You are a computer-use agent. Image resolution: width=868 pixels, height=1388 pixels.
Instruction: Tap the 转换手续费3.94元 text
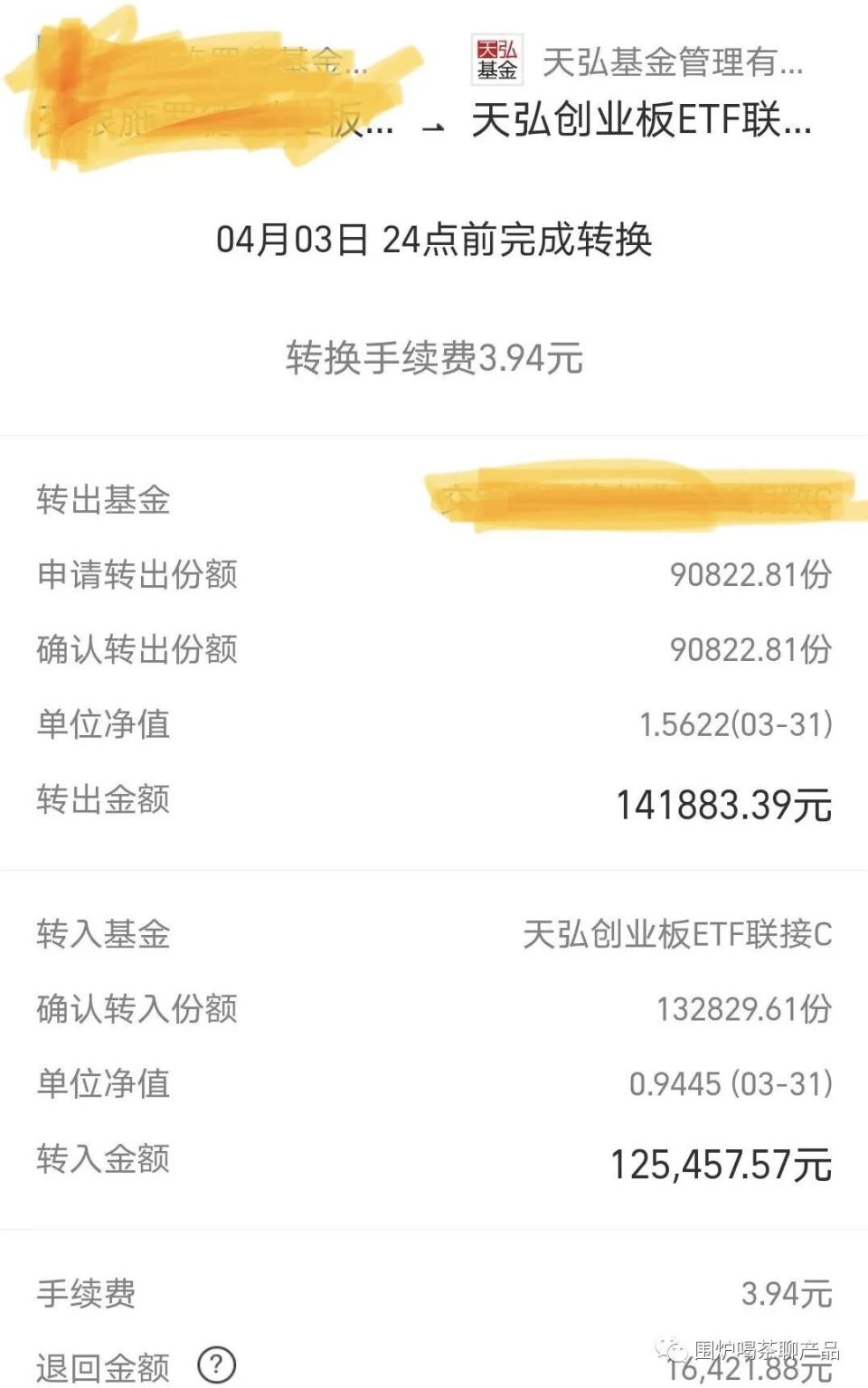[x=434, y=356]
